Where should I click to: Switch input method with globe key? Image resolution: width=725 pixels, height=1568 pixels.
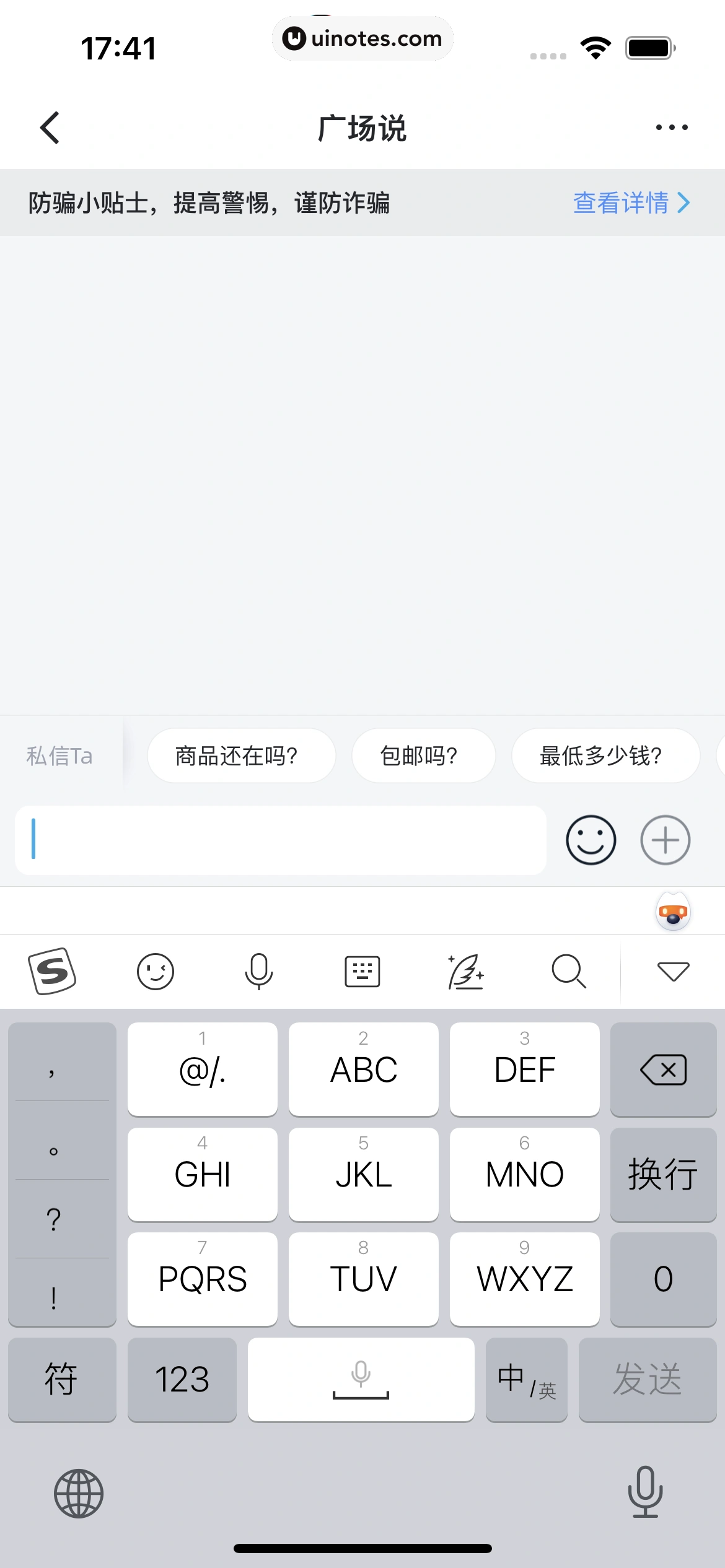tap(79, 1494)
